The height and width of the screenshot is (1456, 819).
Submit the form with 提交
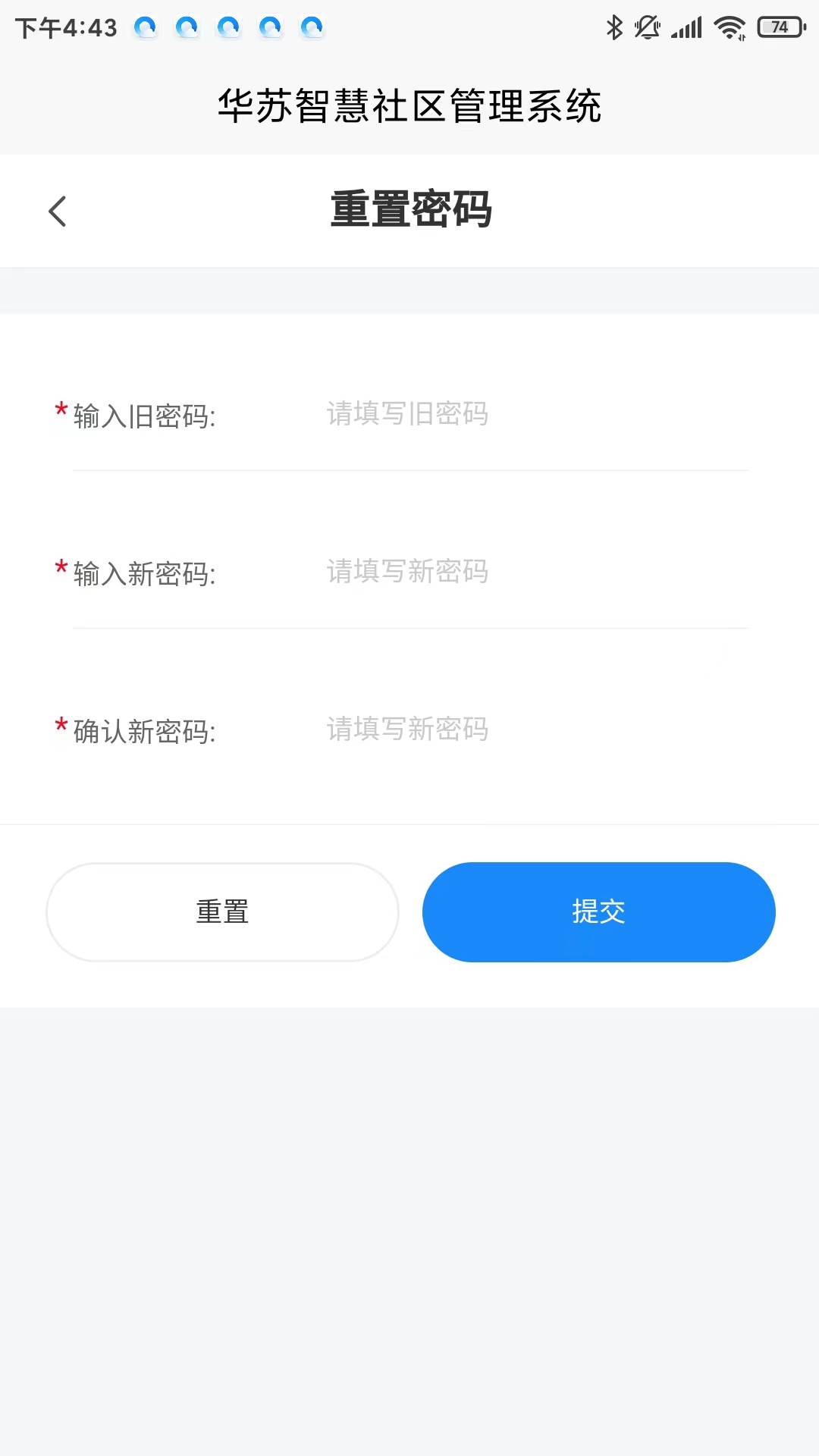click(598, 912)
